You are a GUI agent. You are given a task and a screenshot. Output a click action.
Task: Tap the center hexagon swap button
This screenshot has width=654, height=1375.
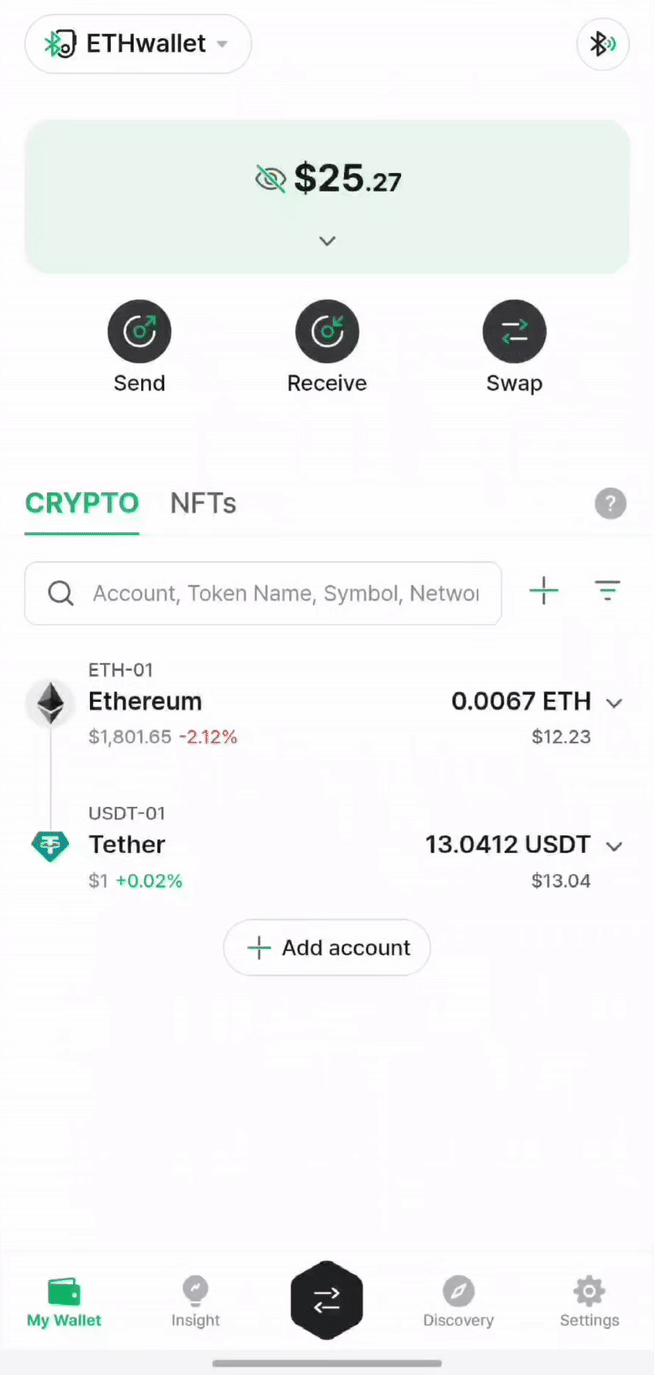tap(327, 1300)
